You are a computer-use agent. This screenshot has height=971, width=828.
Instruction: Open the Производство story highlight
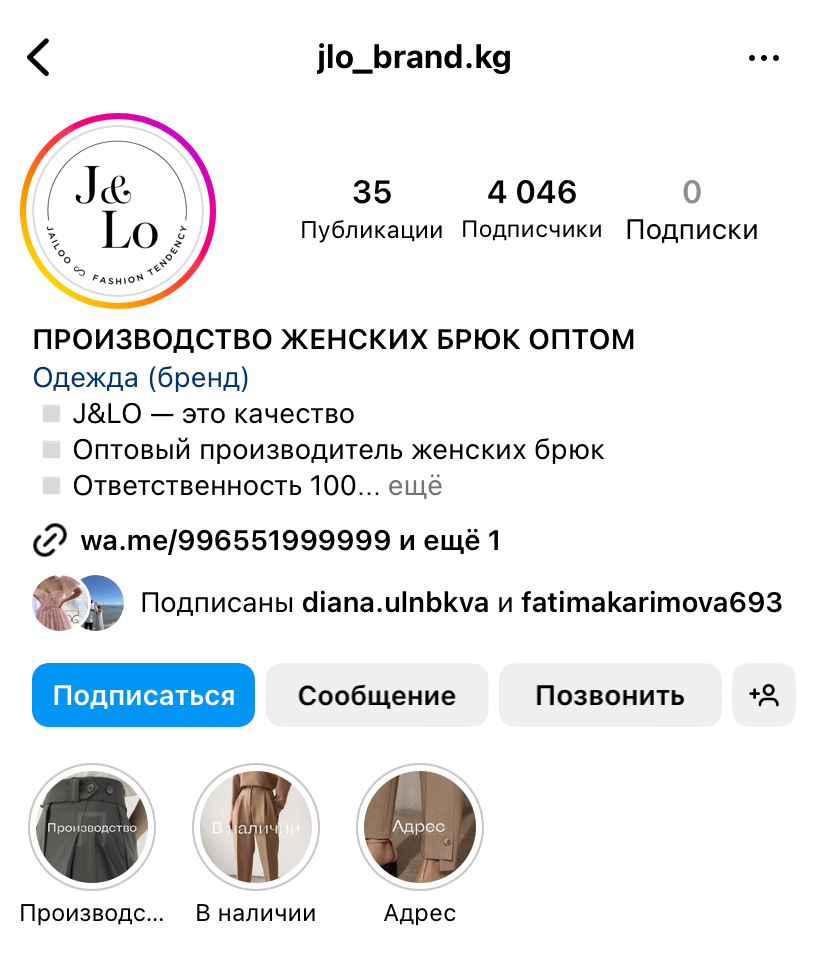[x=91, y=829]
